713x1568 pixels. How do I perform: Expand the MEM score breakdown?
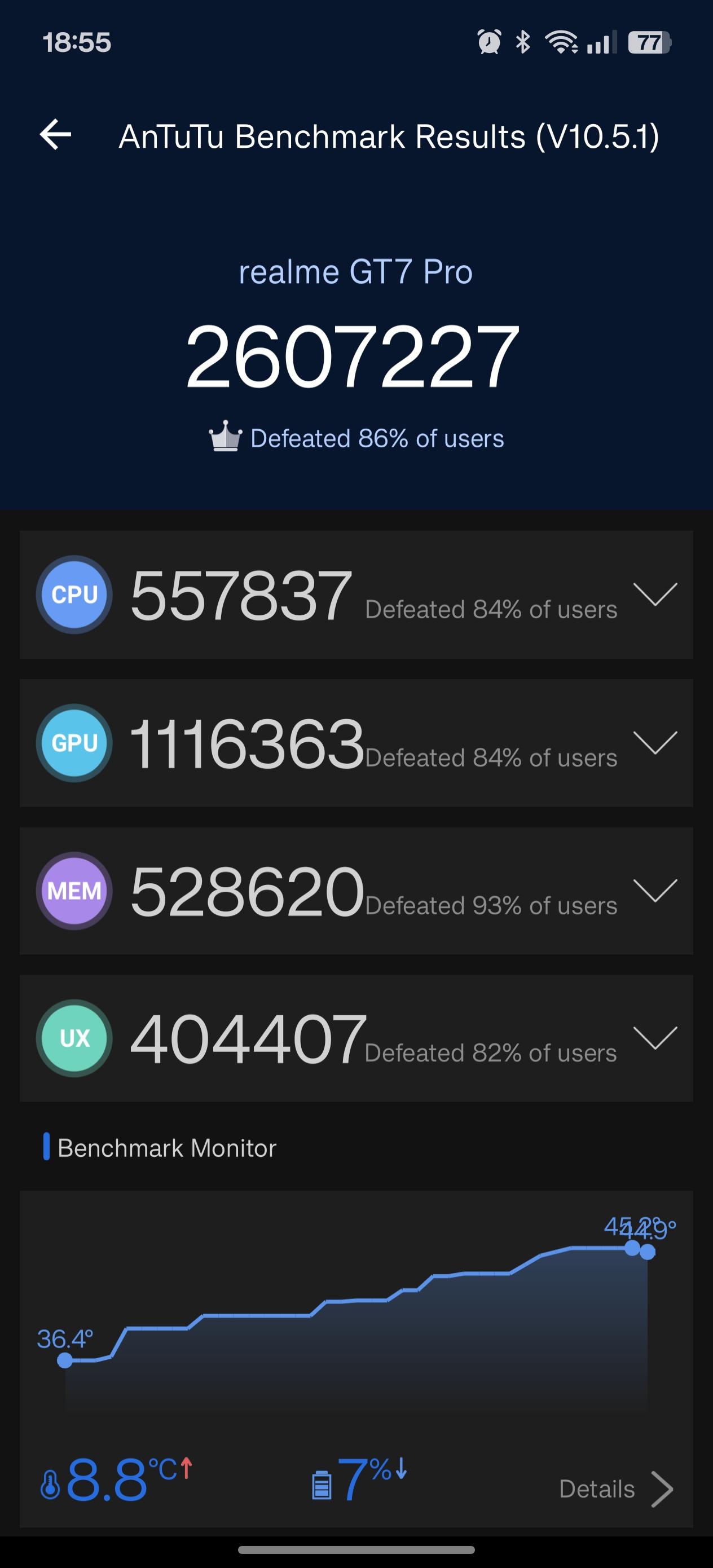pyautogui.click(x=655, y=891)
